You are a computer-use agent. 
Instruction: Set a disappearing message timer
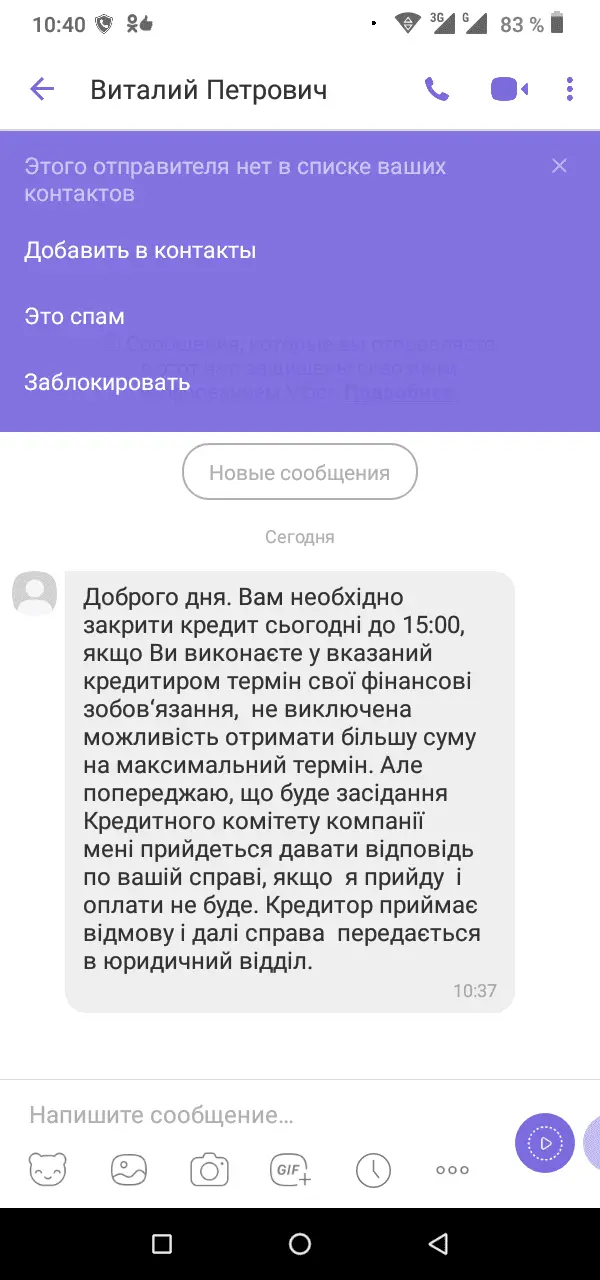point(373,1170)
